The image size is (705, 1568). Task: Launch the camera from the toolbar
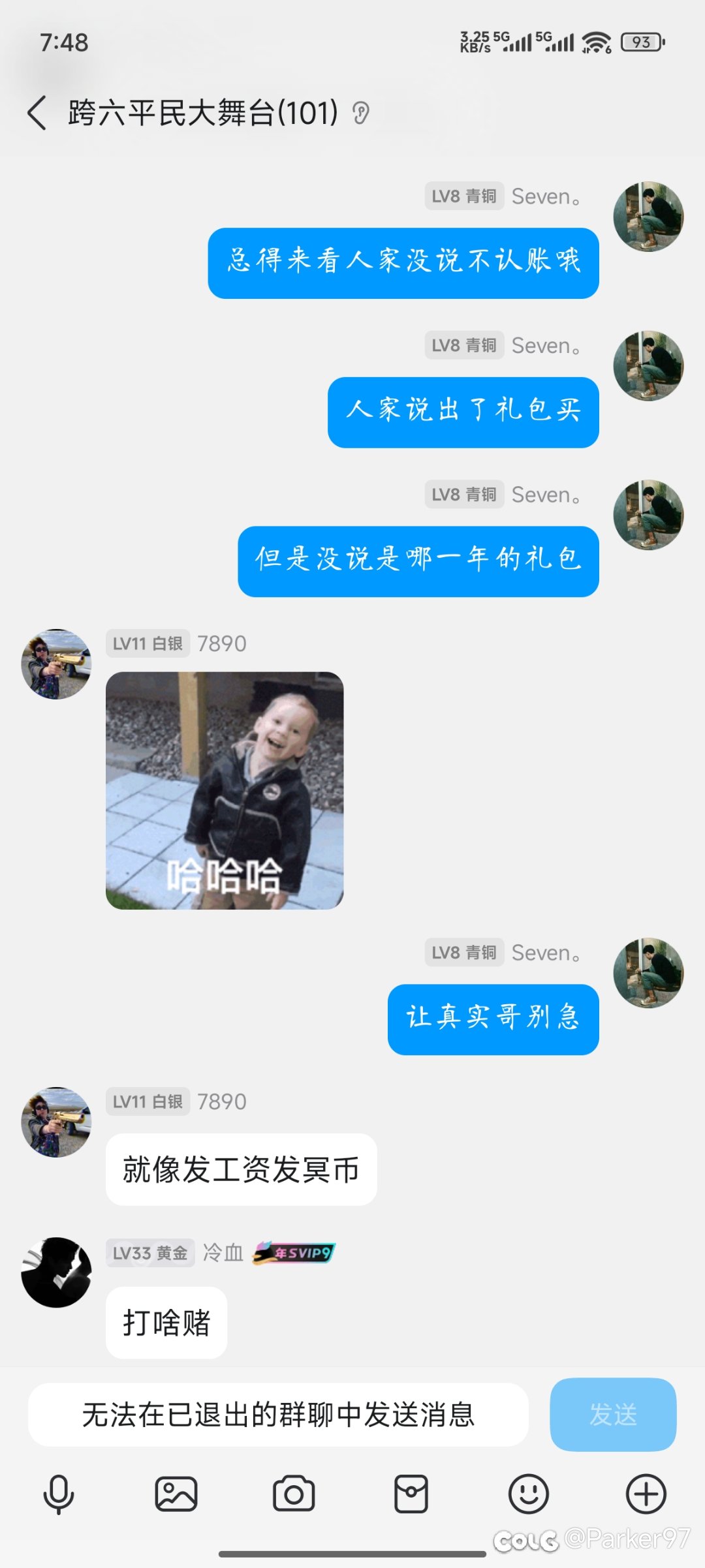294,1494
